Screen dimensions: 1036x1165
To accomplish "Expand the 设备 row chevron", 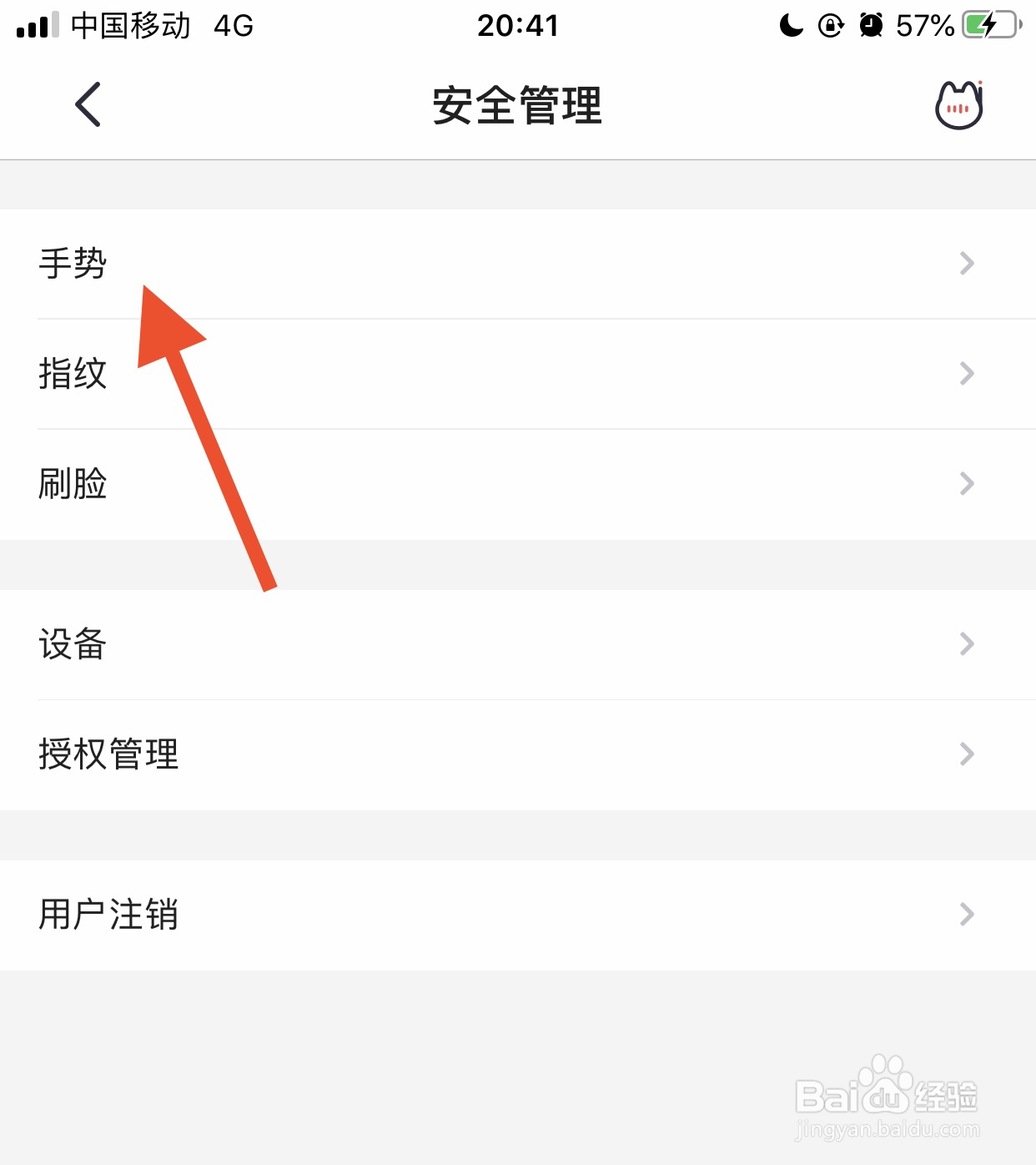I will click(966, 643).
